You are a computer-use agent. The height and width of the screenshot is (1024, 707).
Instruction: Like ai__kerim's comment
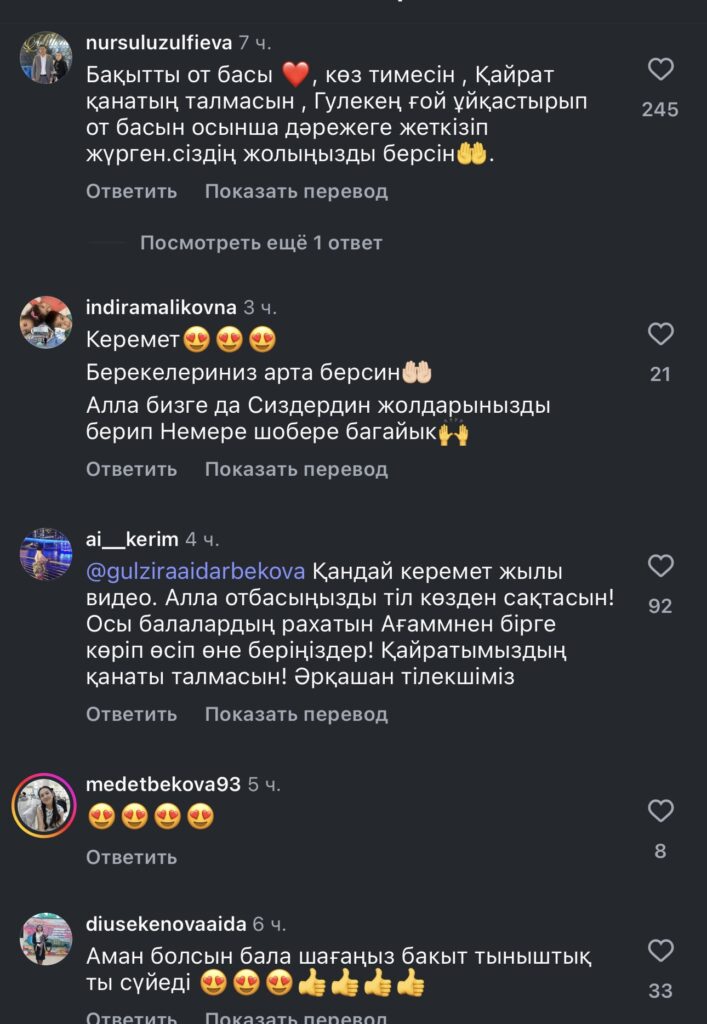pos(660,566)
